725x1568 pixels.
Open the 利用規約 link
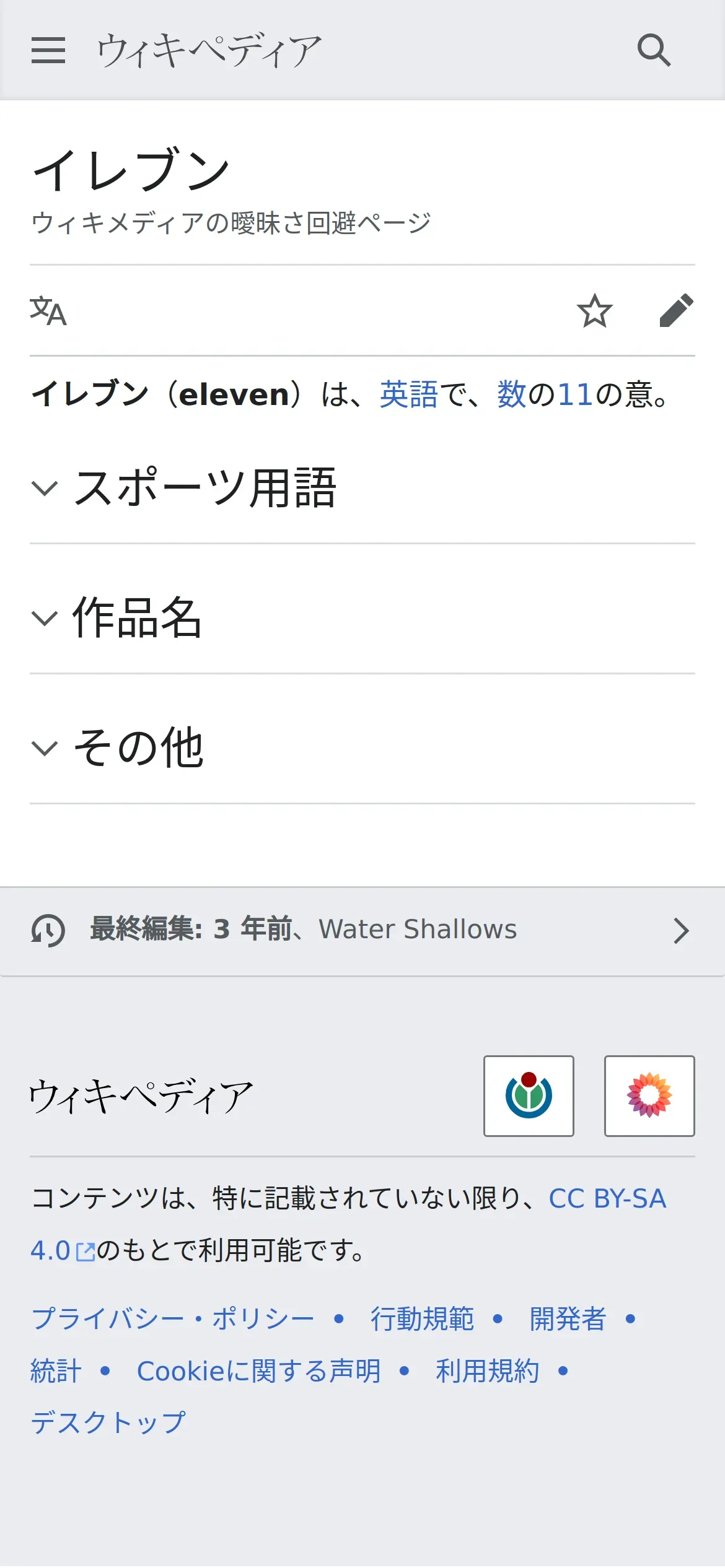click(x=487, y=1370)
